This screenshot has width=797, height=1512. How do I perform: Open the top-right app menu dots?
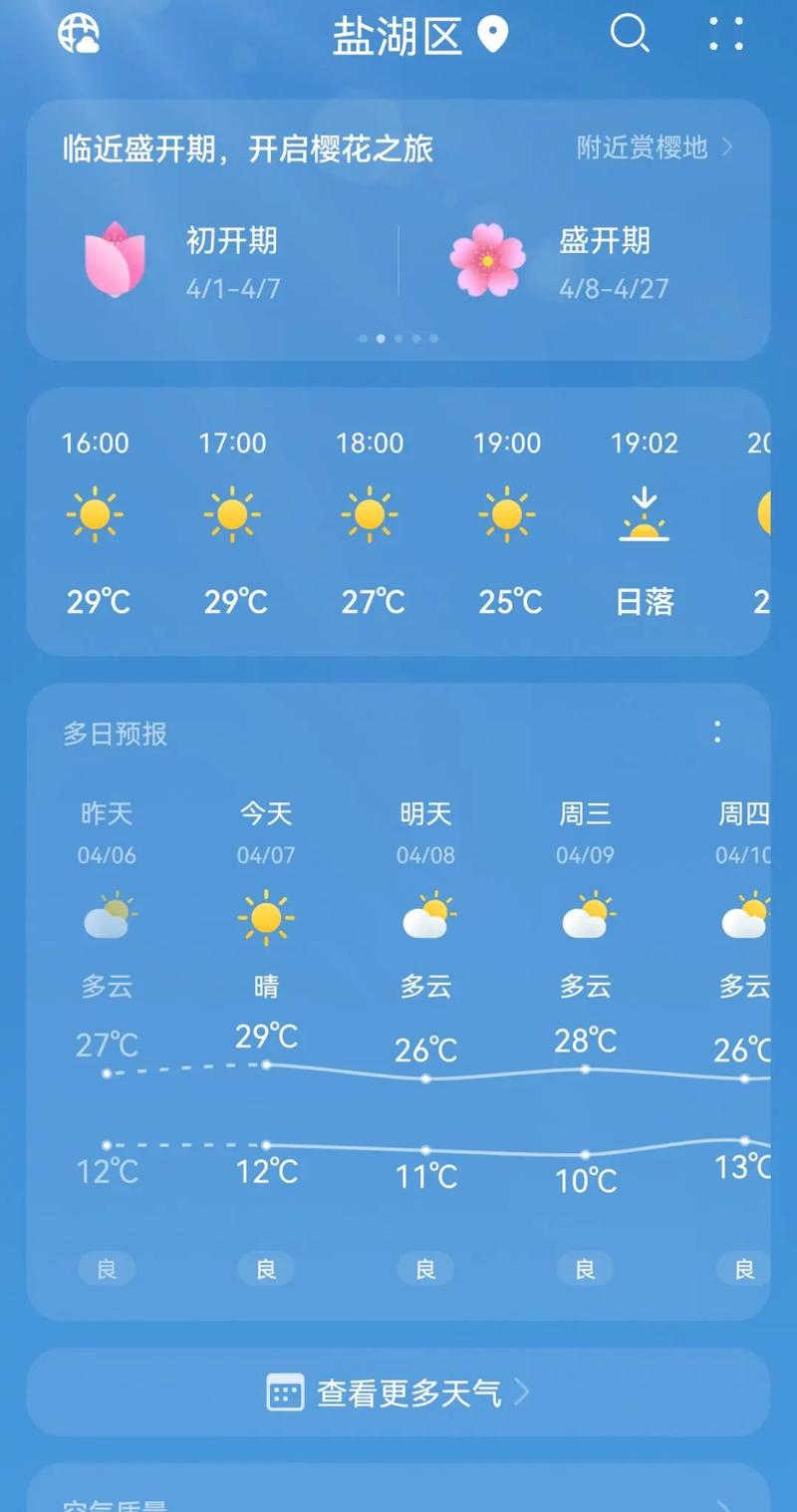(726, 35)
